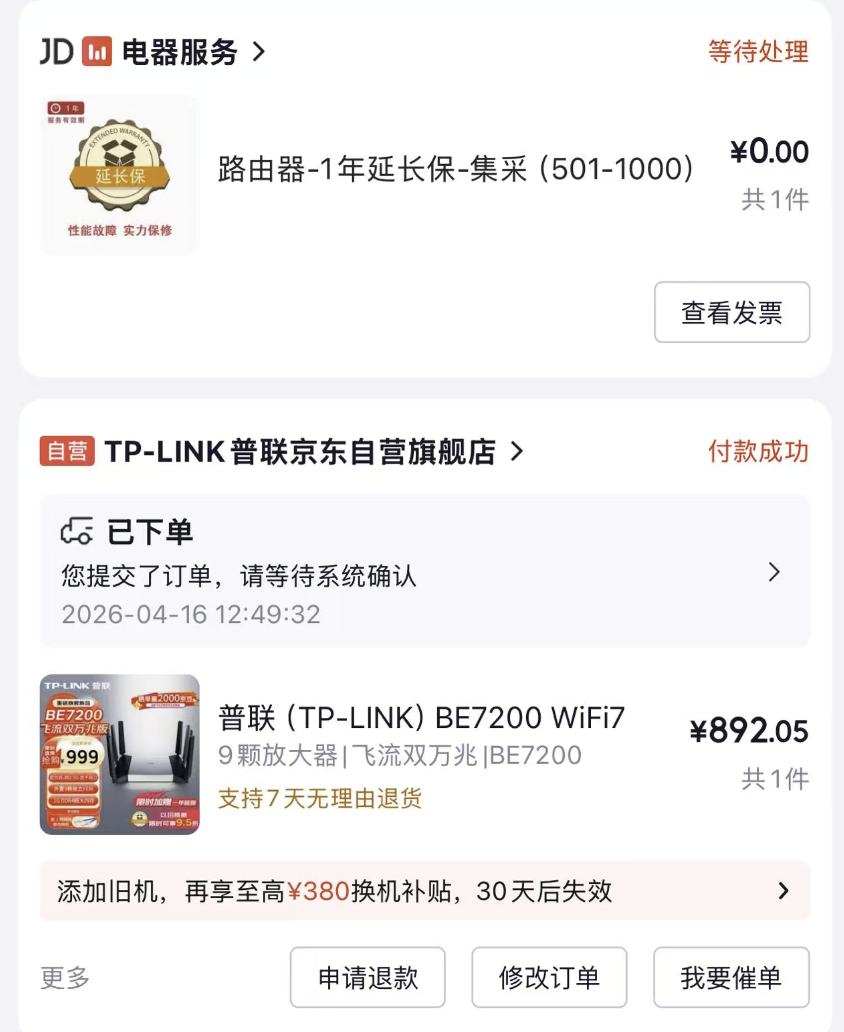Click the red JD mall icon beside the logo

tap(97, 52)
